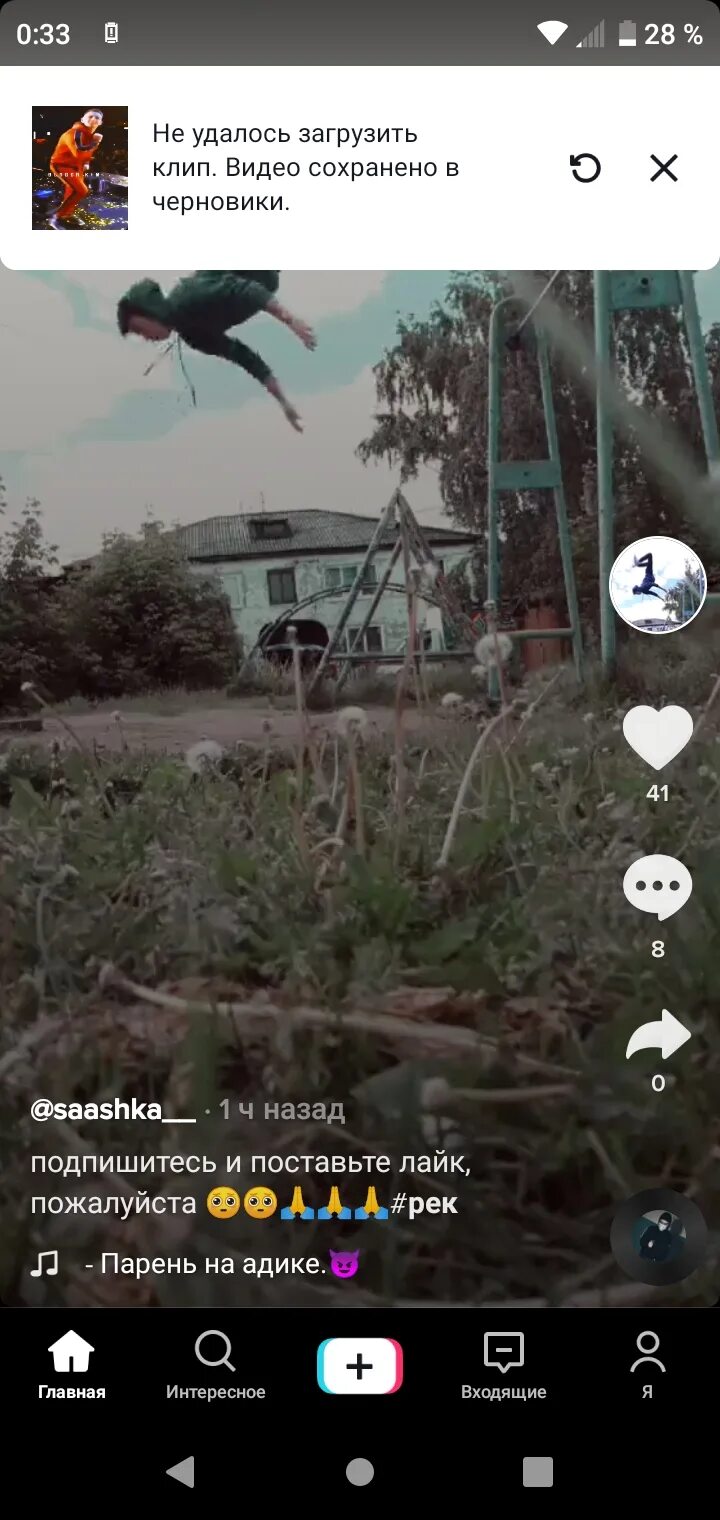Image resolution: width=720 pixels, height=1520 pixels.
Task: Open the Входящие inbox tab
Action: [504, 1365]
